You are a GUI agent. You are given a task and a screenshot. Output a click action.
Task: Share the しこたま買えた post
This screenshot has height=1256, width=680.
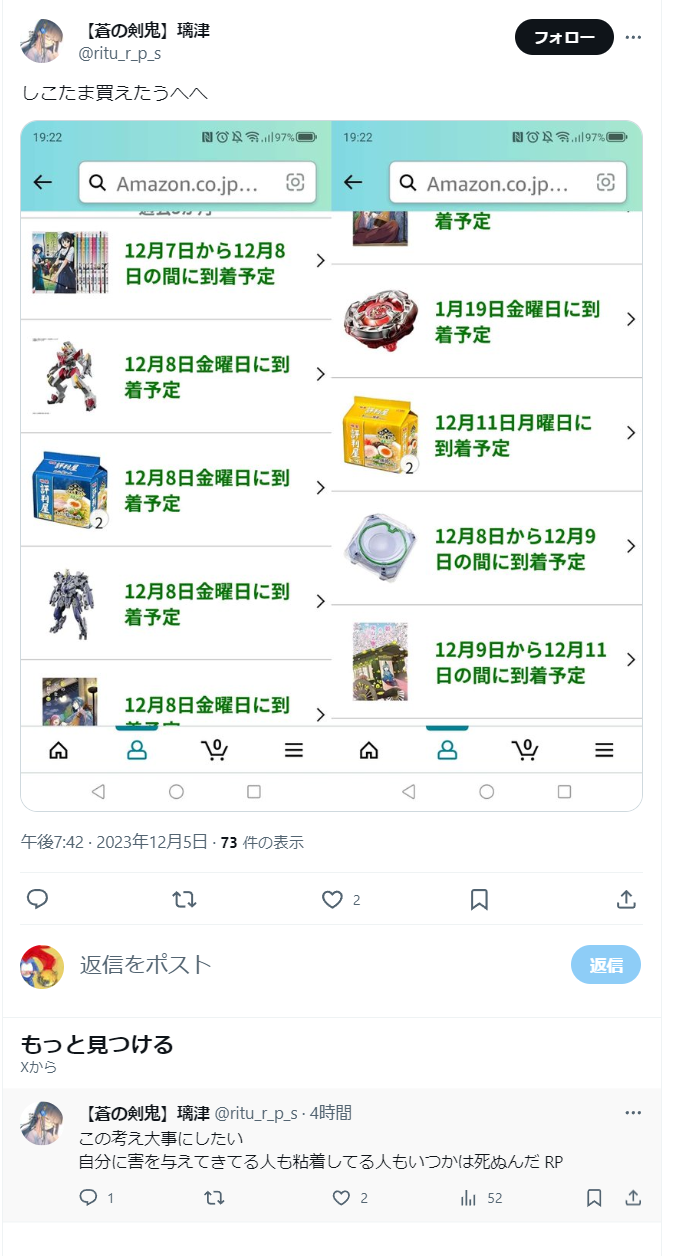pos(626,900)
